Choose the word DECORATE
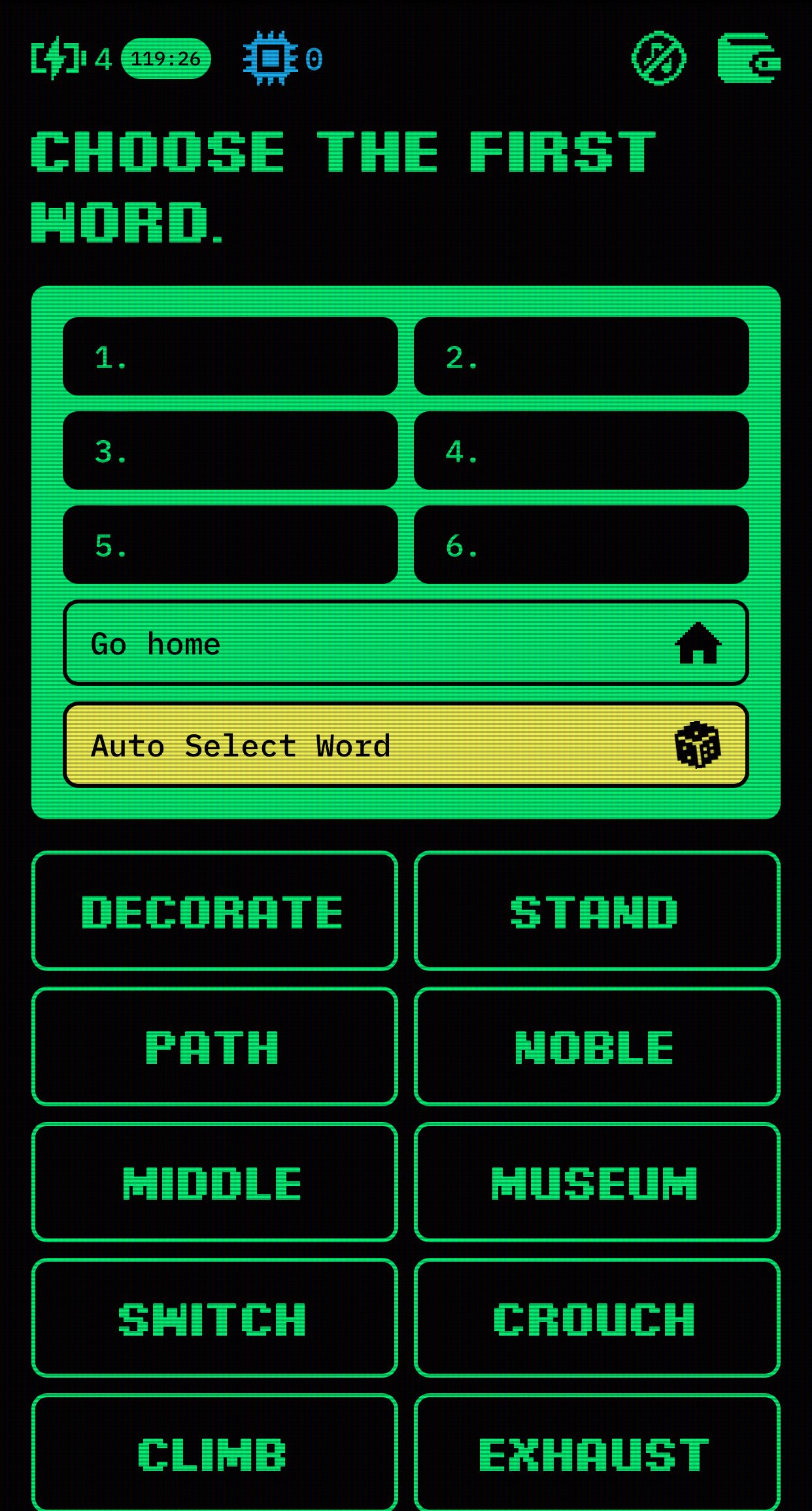812x1511 pixels. 214,913
